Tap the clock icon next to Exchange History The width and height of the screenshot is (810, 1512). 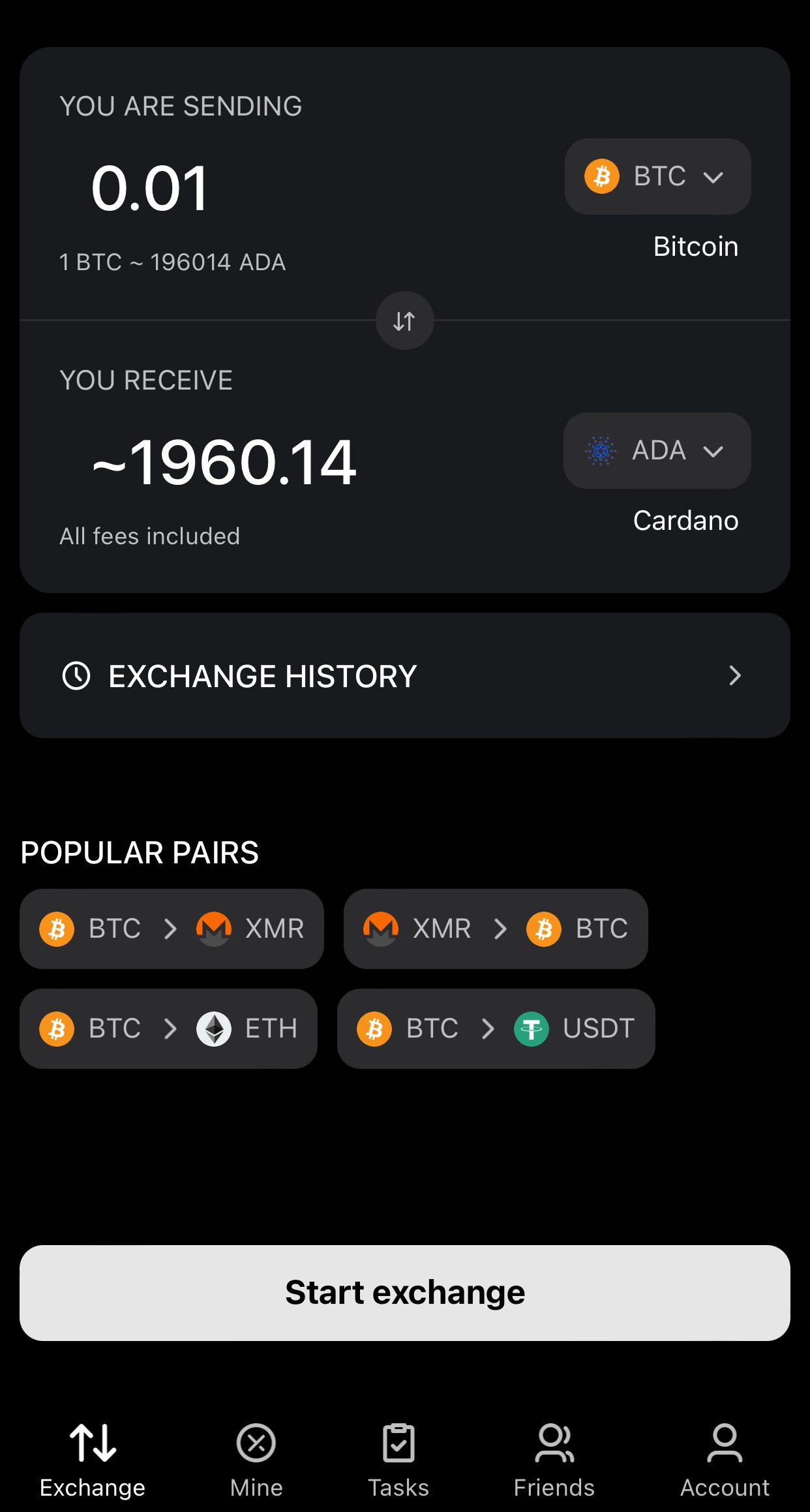pos(76,676)
